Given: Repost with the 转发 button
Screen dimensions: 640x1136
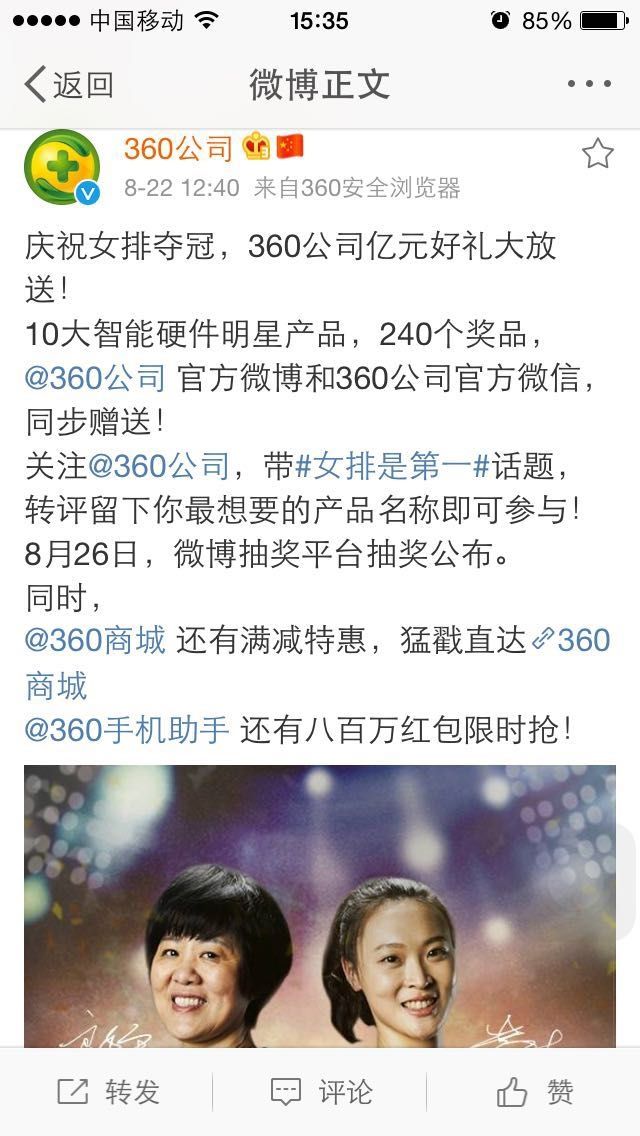Looking at the screenshot, I should click(107, 1092).
